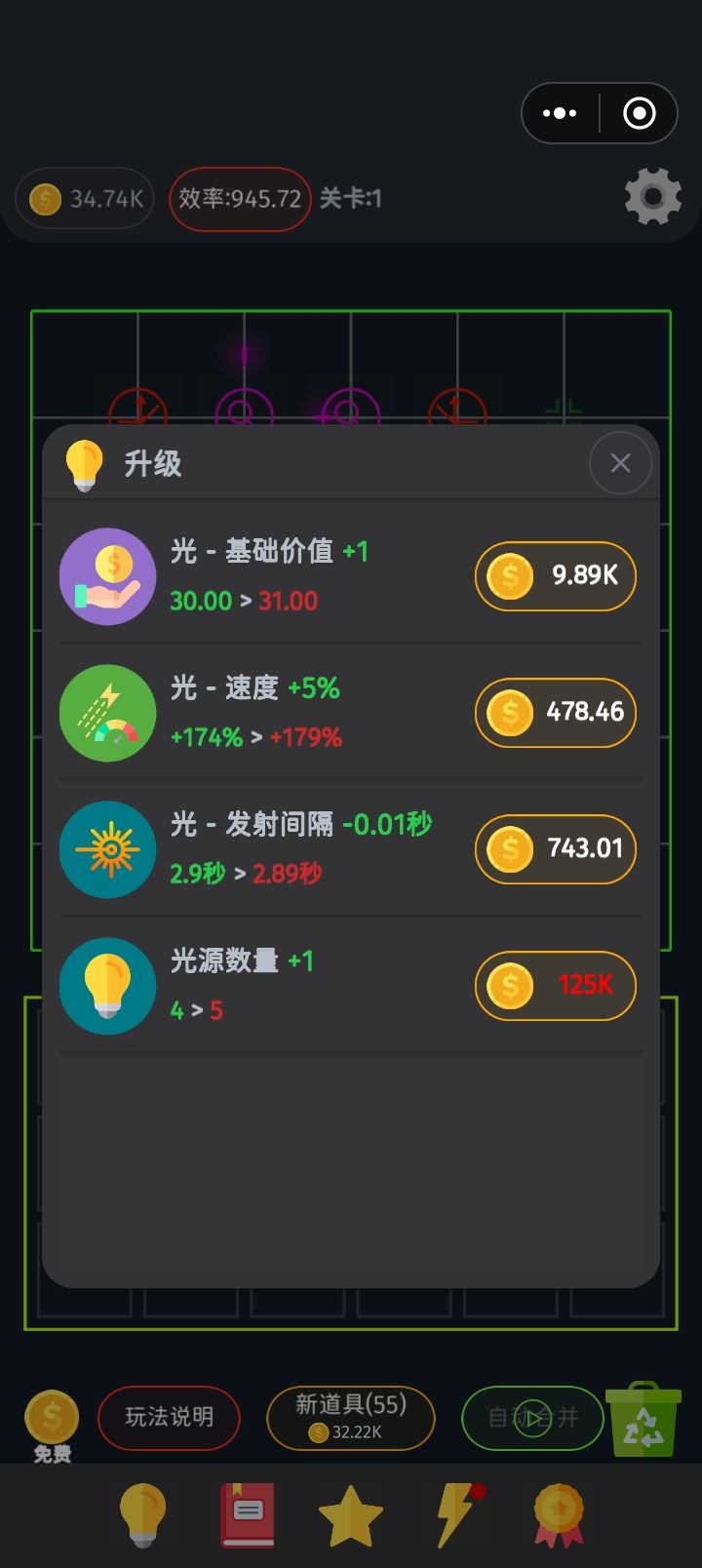702x1568 pixels.
Task: Select the speed gauge icon for 光-速度
Action: pos(107,713)
